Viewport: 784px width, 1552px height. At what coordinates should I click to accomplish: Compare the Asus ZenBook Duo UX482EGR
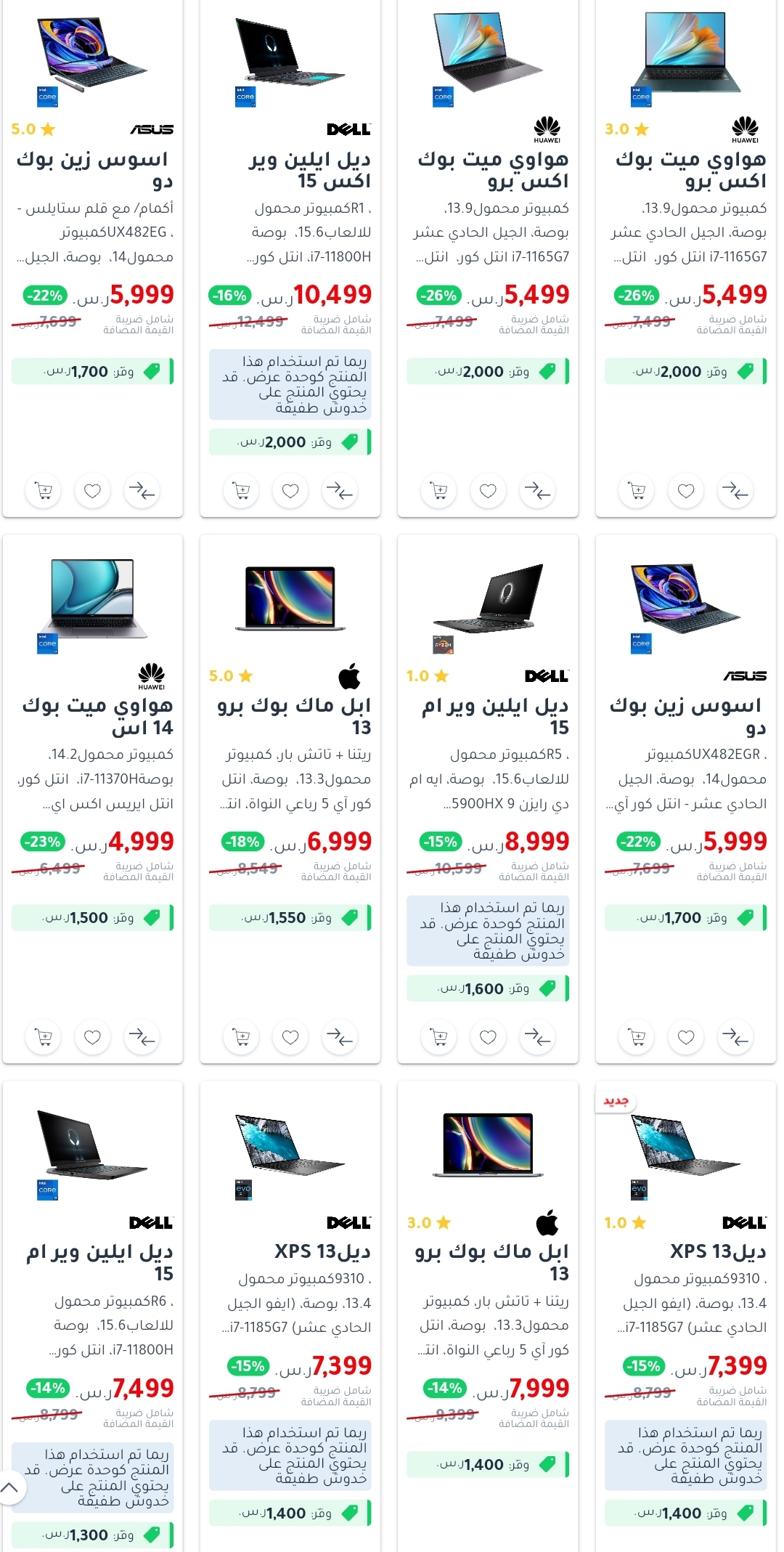click(x=735, y=1037)
